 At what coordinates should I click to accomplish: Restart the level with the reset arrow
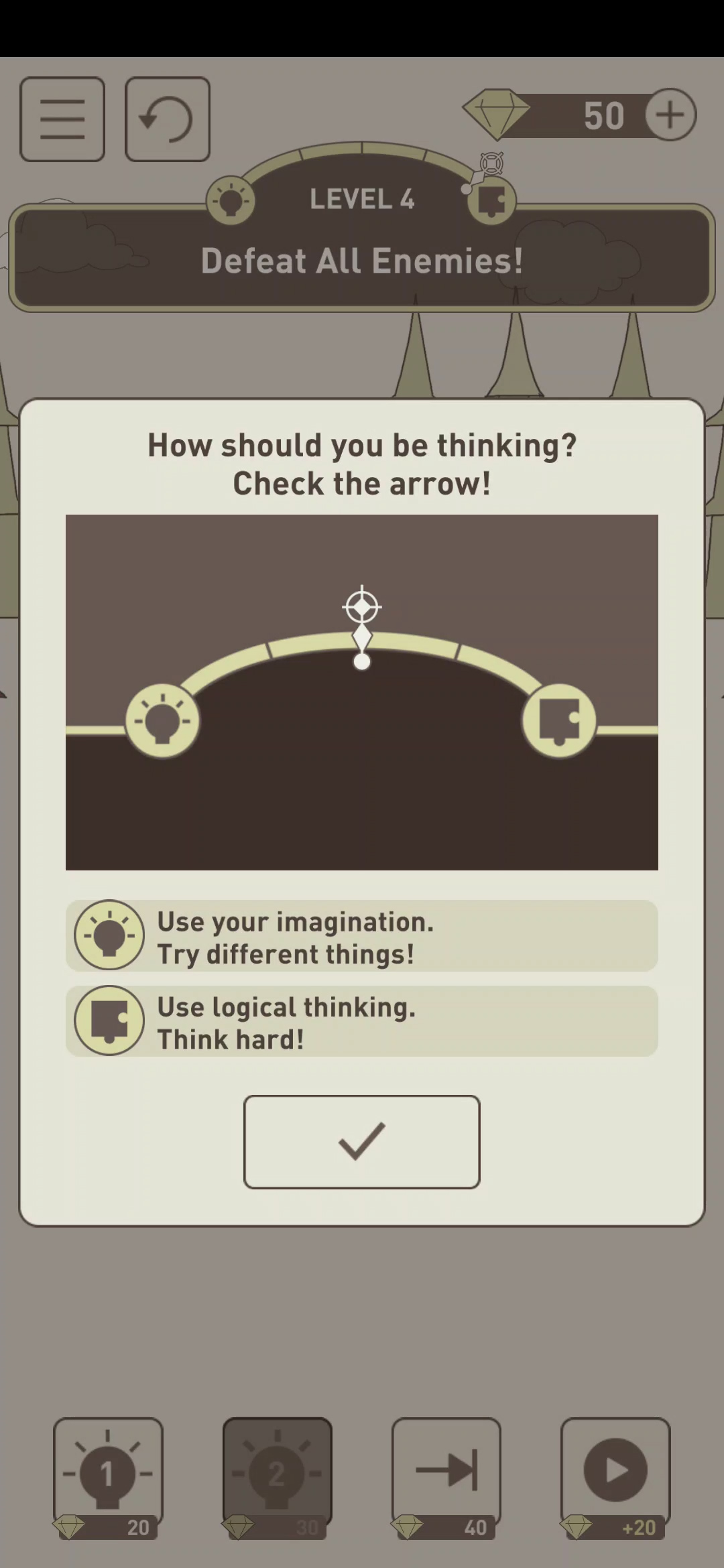click(x=168, y=119)
